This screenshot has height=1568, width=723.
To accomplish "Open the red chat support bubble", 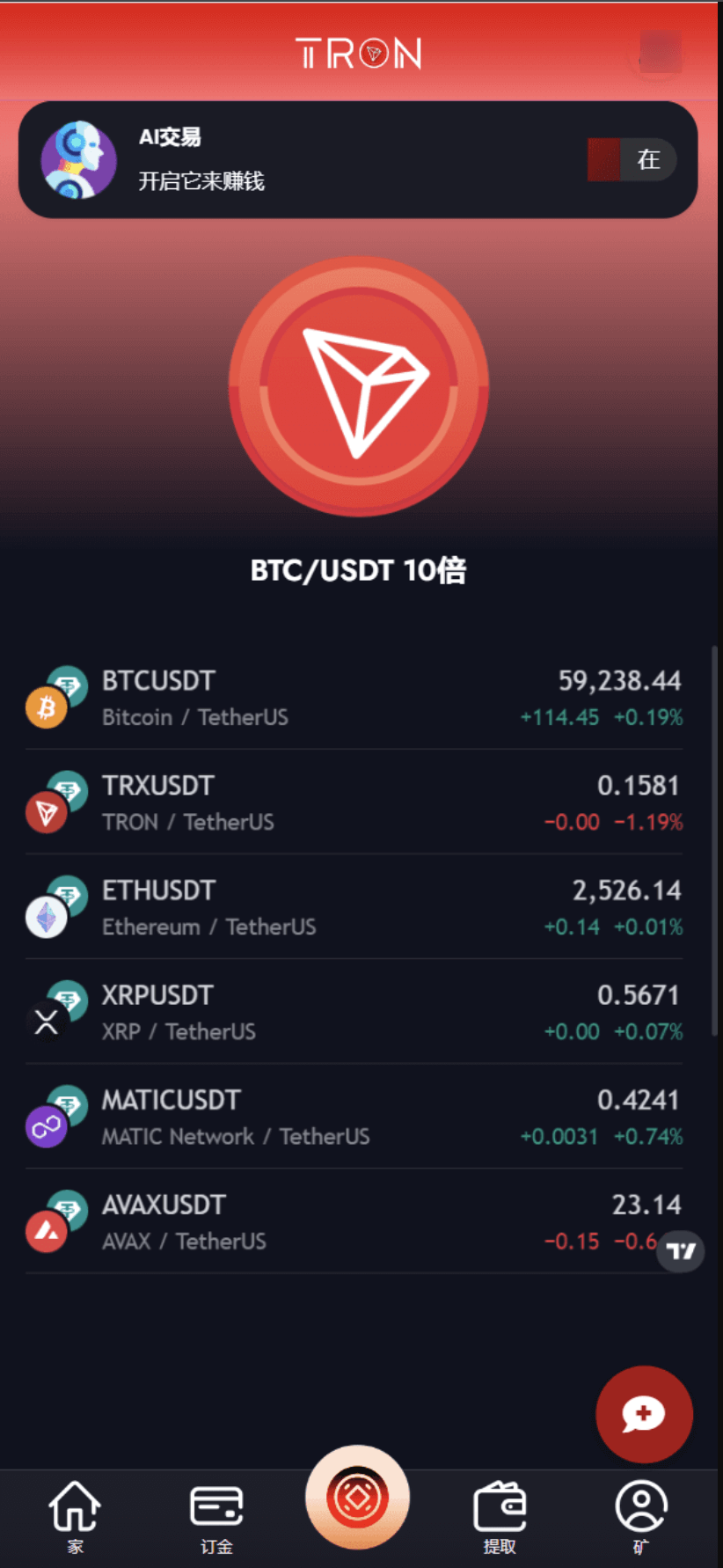I will click(644, 1414).
